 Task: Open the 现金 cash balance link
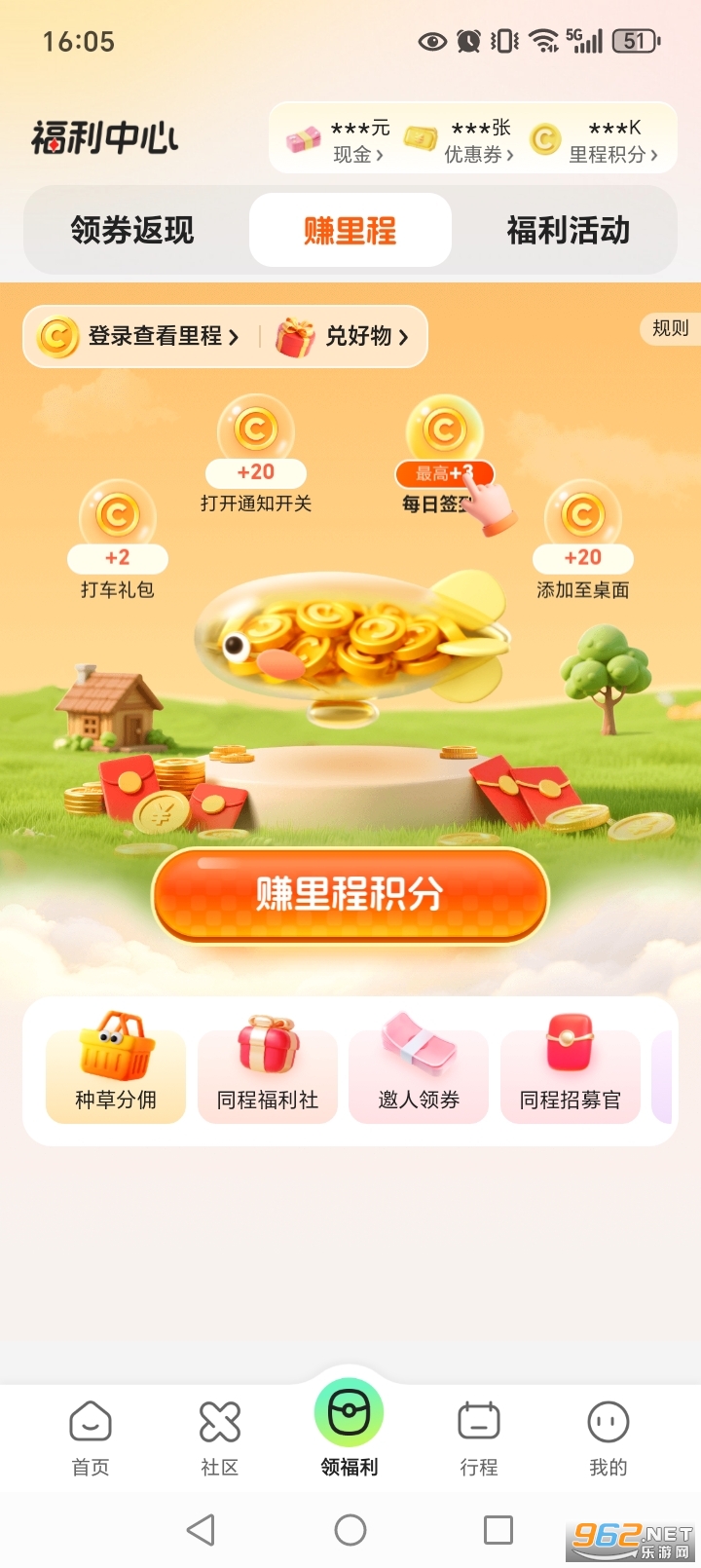(x=357, y=141)
